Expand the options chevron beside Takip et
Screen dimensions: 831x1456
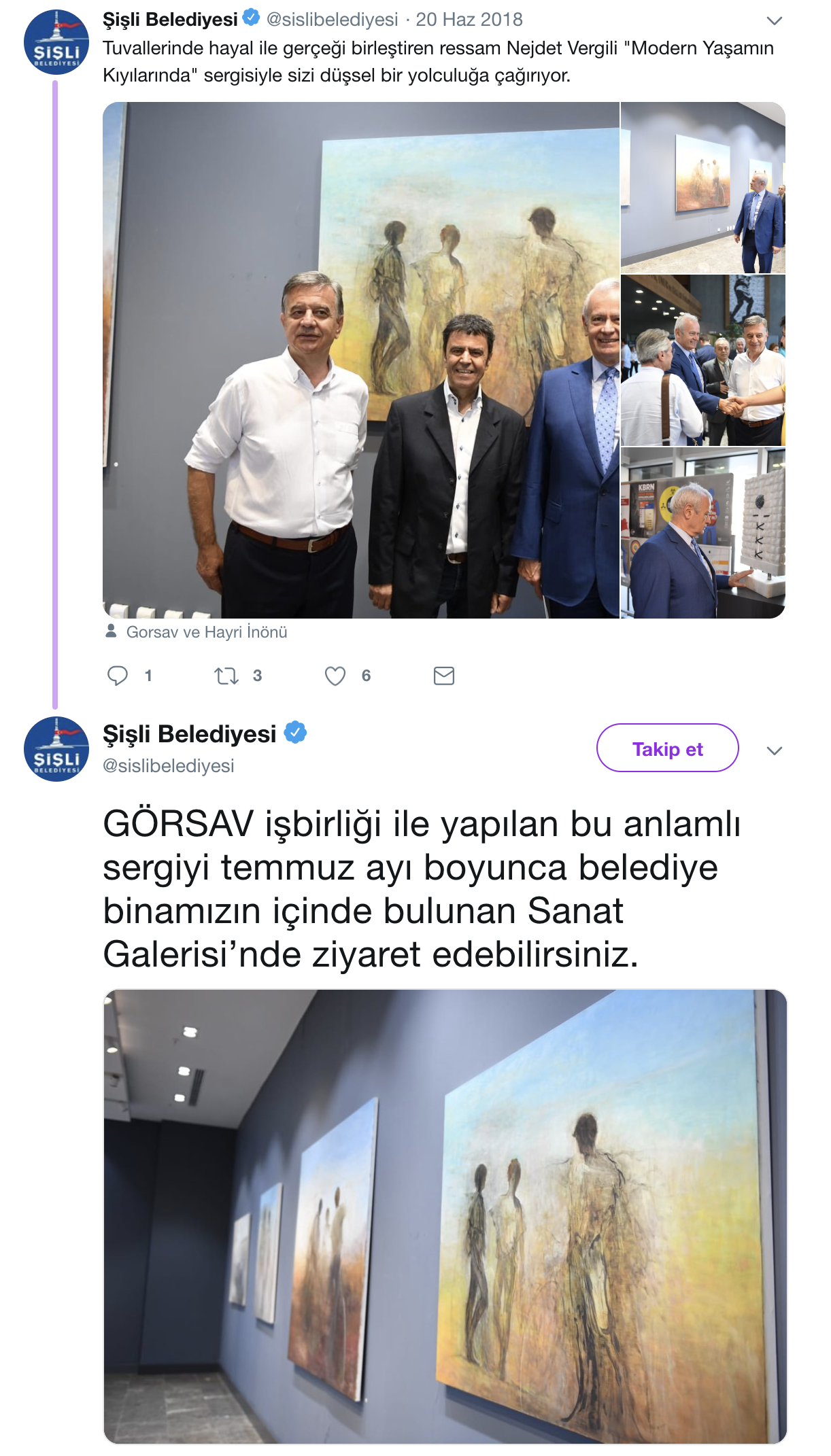(774, 750)
